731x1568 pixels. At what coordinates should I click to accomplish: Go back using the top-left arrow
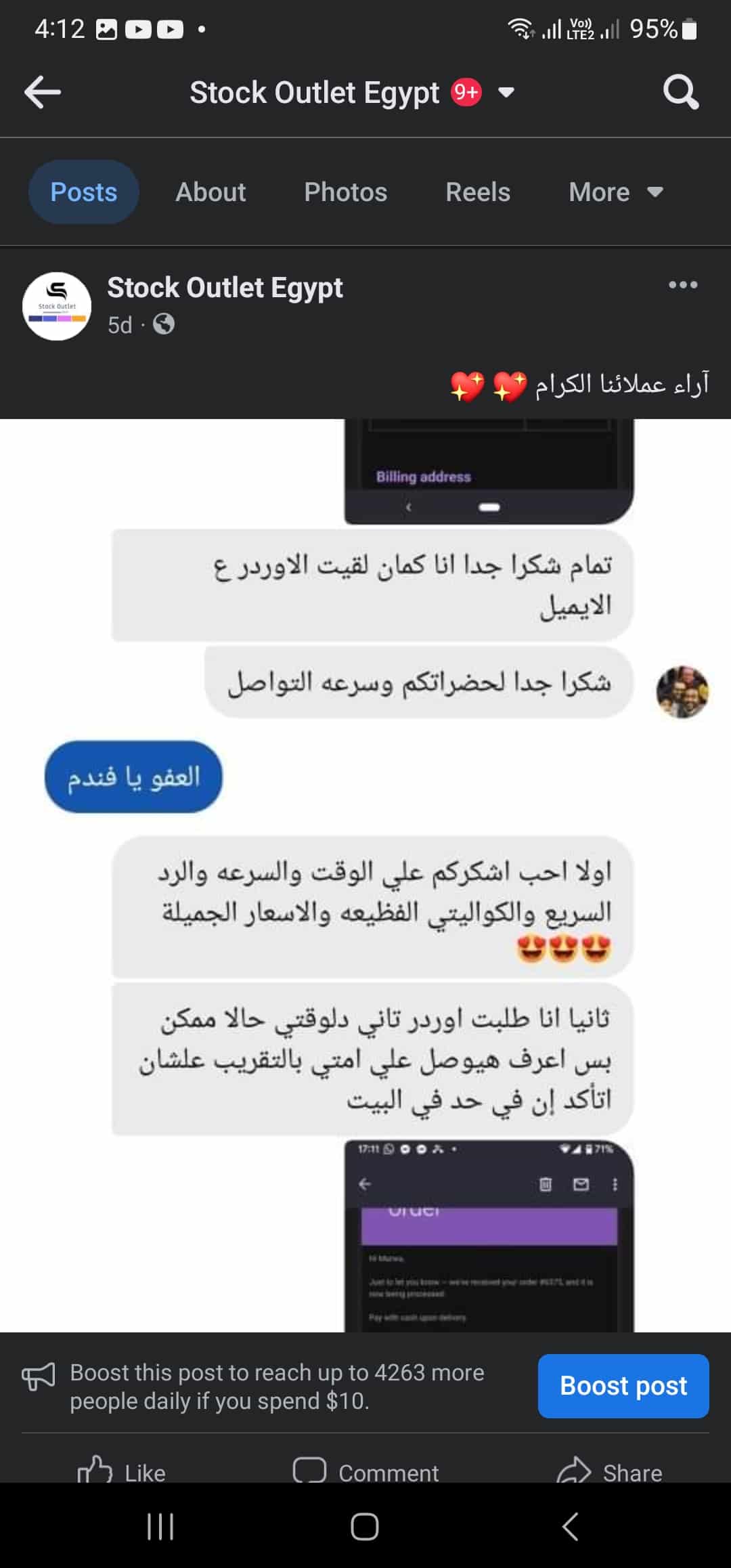click(43, 92)
